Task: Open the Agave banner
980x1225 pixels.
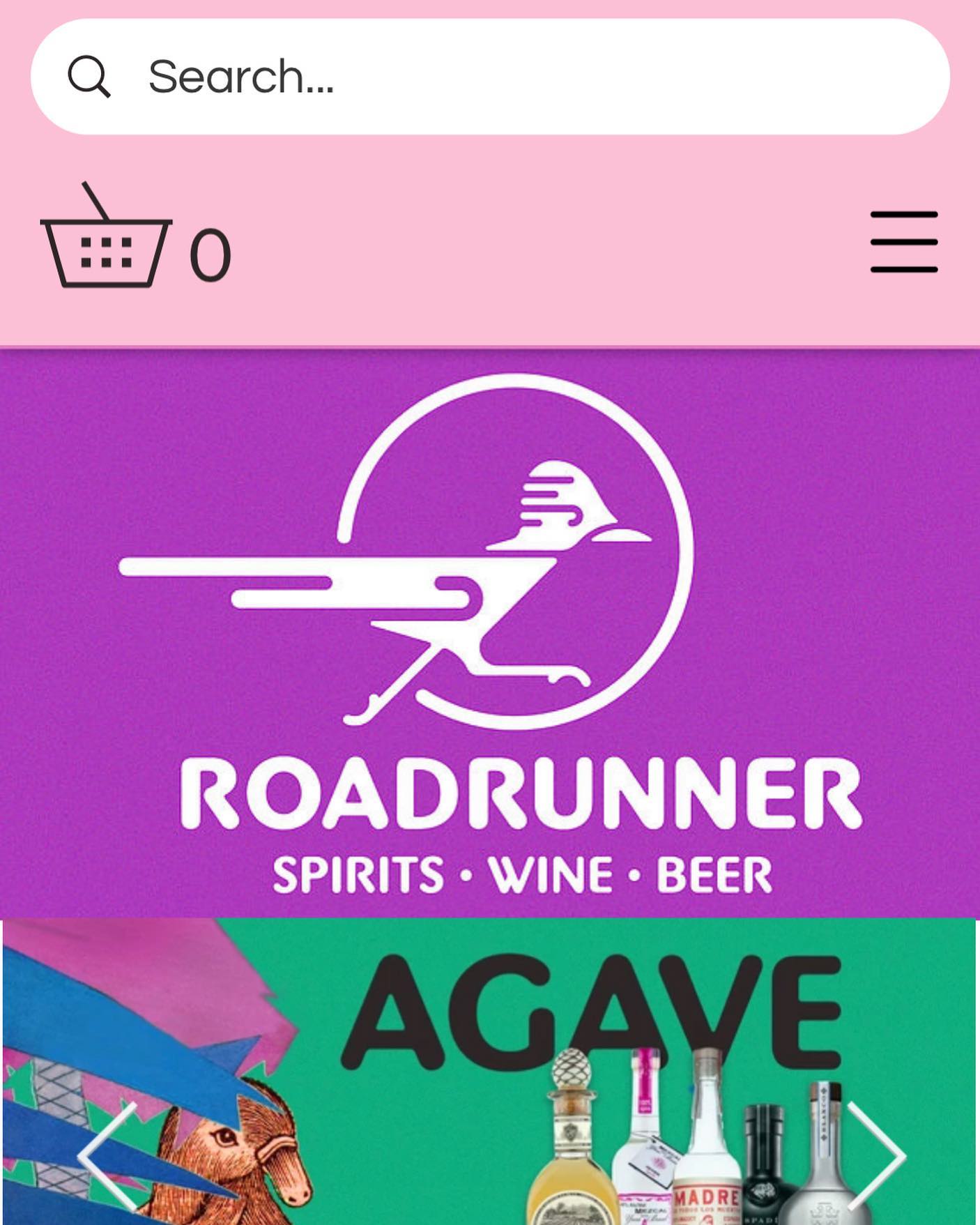Action: (x=489, y=1072)
